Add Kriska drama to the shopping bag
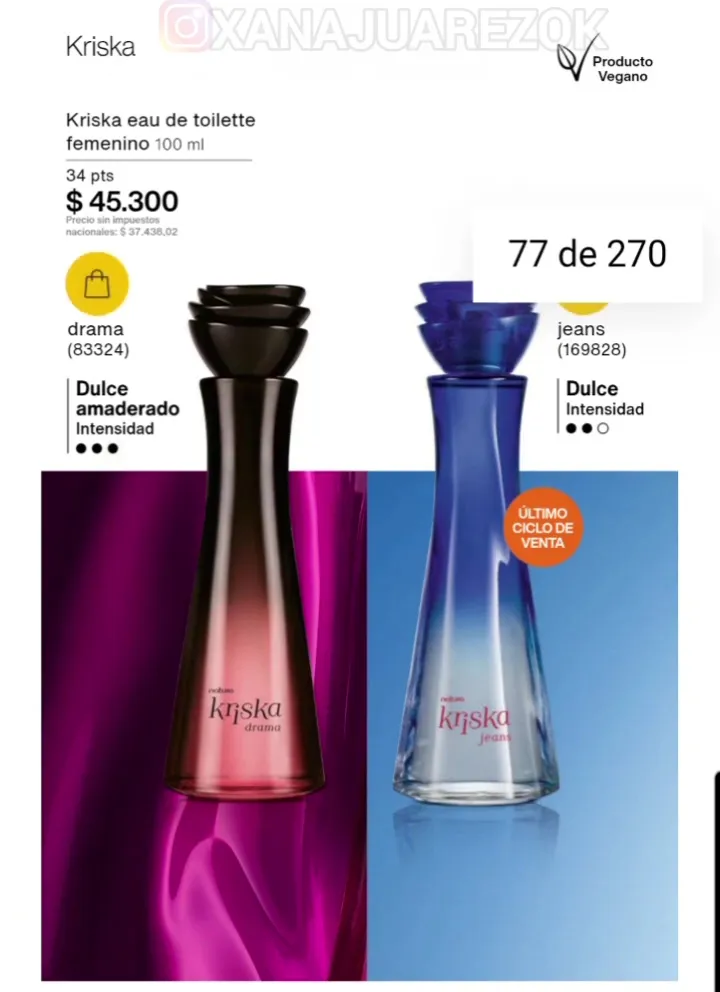 pyautogui.click(x=97, y=284)
